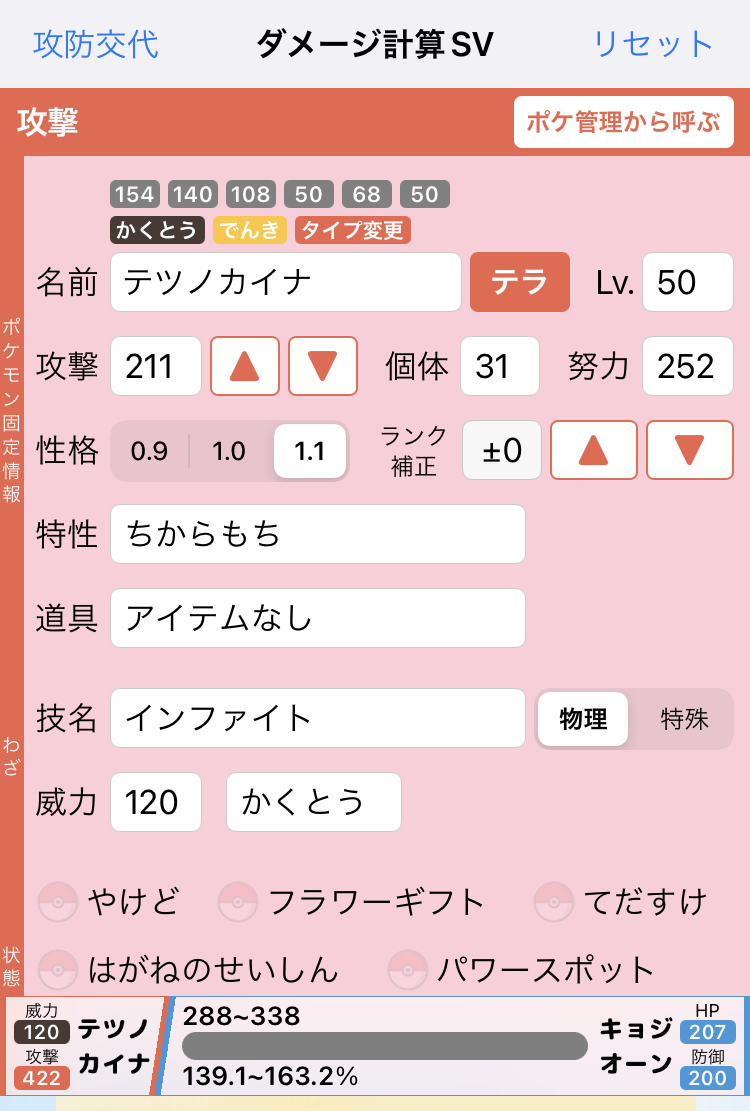Tap the タイプ変更 type change chip
The height and width of the screenshot is (1111, 750).
click(353, 230)
